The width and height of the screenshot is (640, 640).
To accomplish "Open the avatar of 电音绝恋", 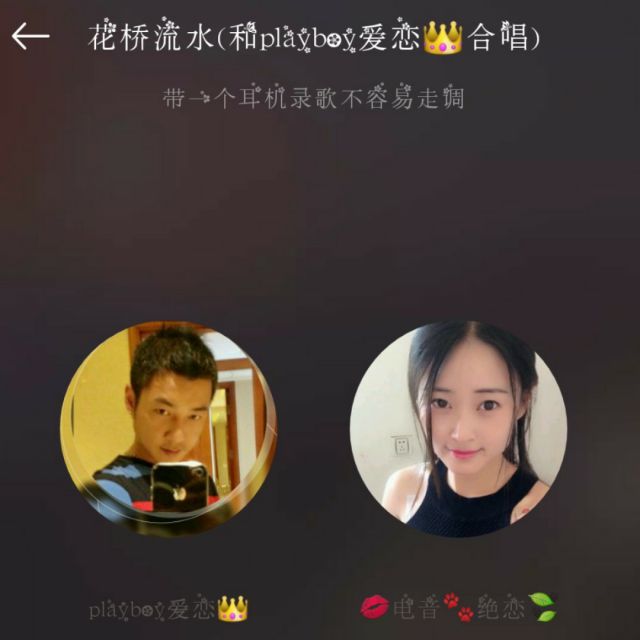I will [458, 428].
